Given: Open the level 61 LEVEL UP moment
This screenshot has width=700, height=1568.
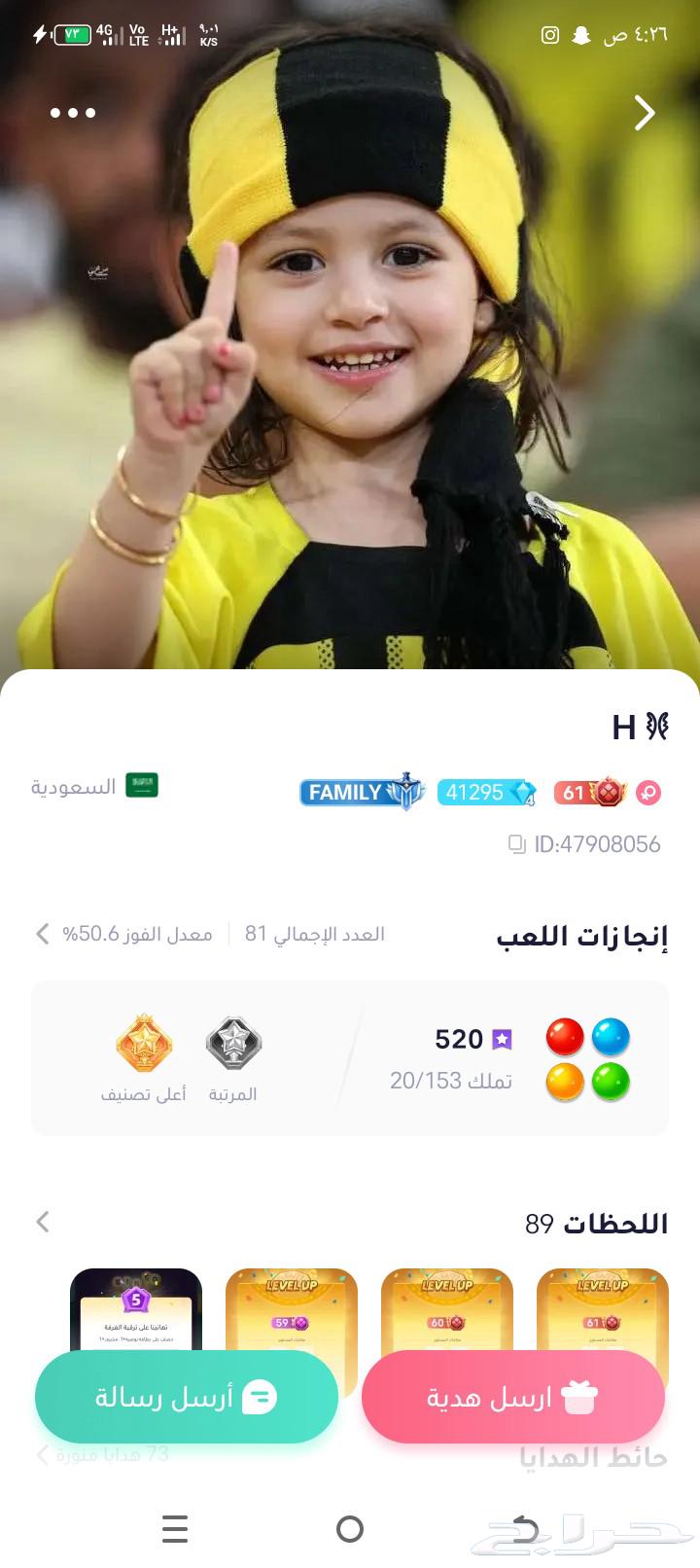Looking at the screenshot, I should pyautogui.click(x=603, y=1308).
